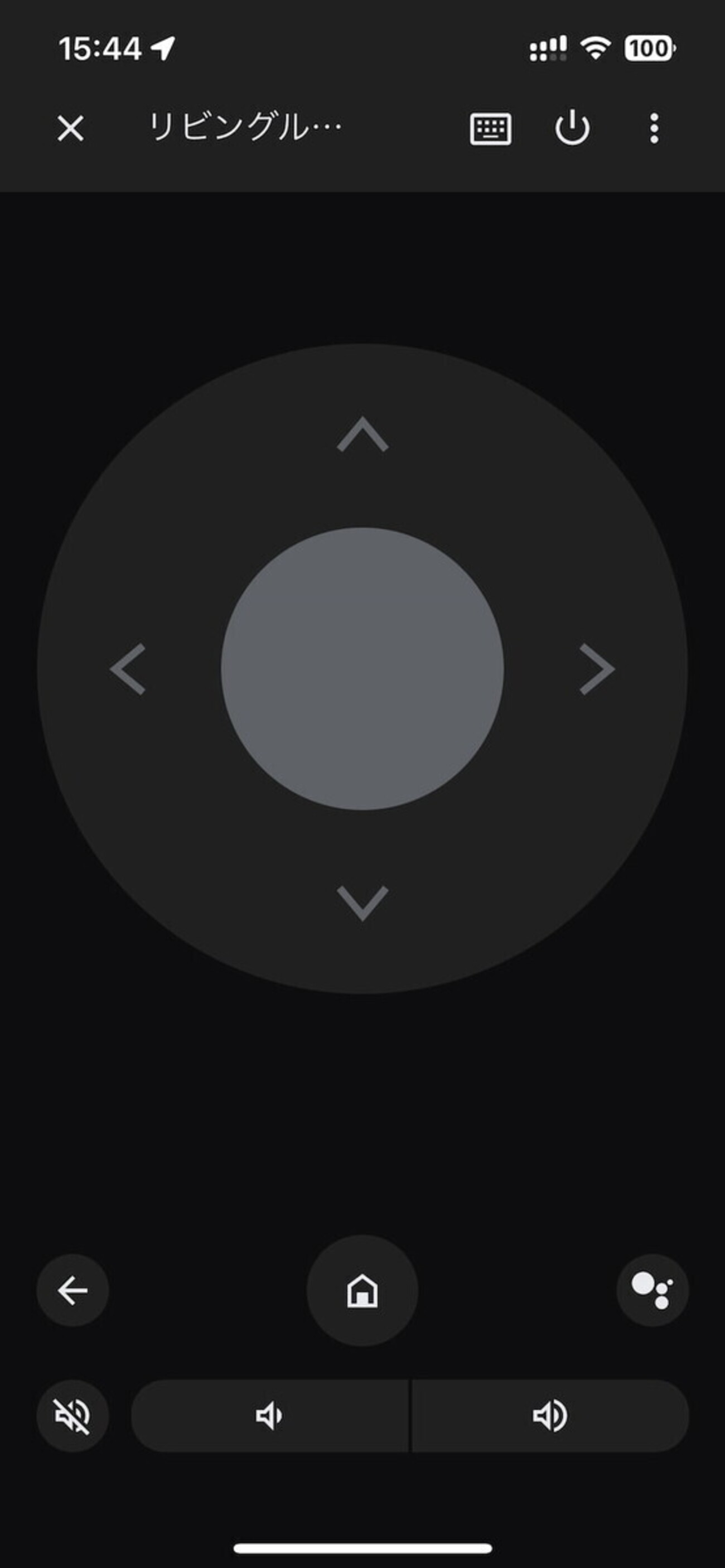Toggle the TV power button
This screenshot has height=1568, width=725.
coord(572,128)
